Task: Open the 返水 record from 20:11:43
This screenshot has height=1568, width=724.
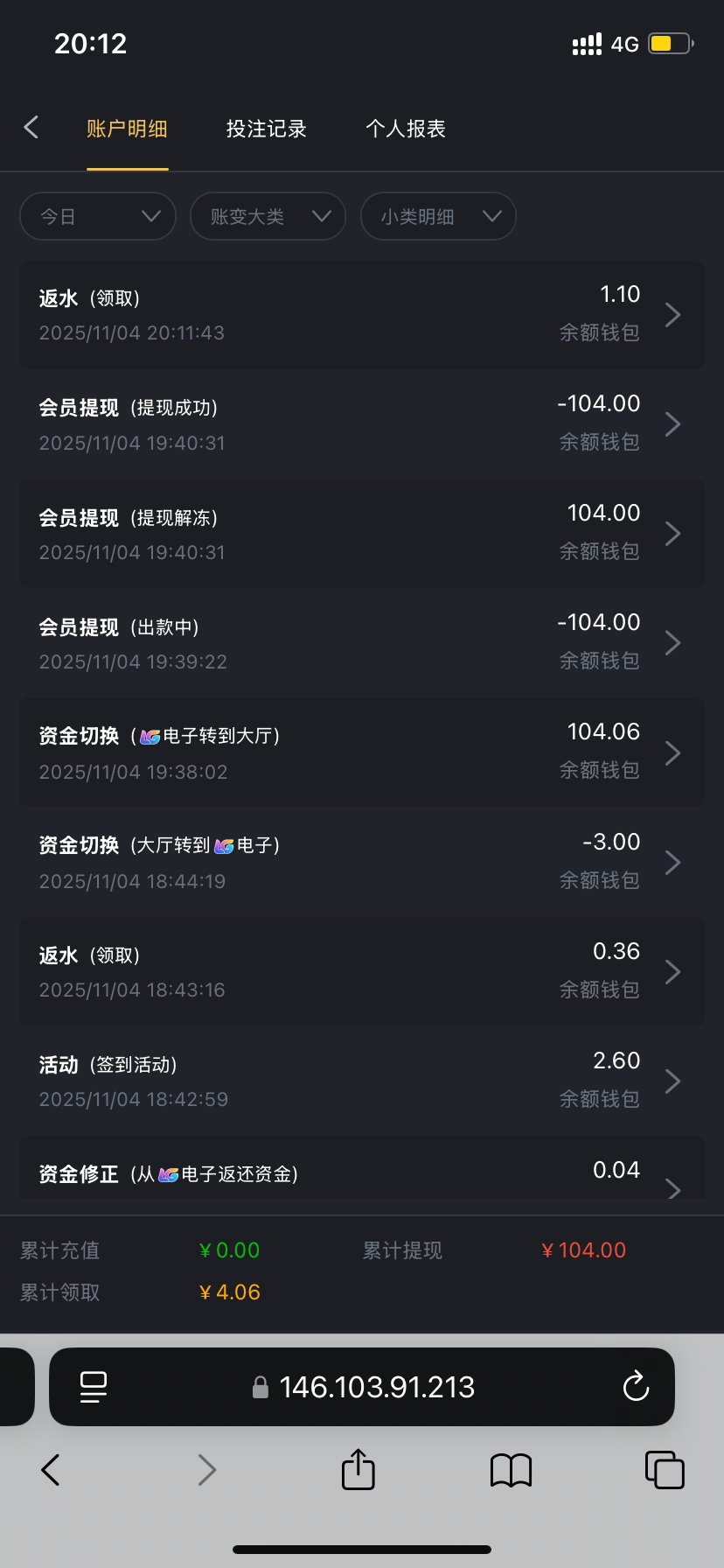Action: [x=362, y=314]
